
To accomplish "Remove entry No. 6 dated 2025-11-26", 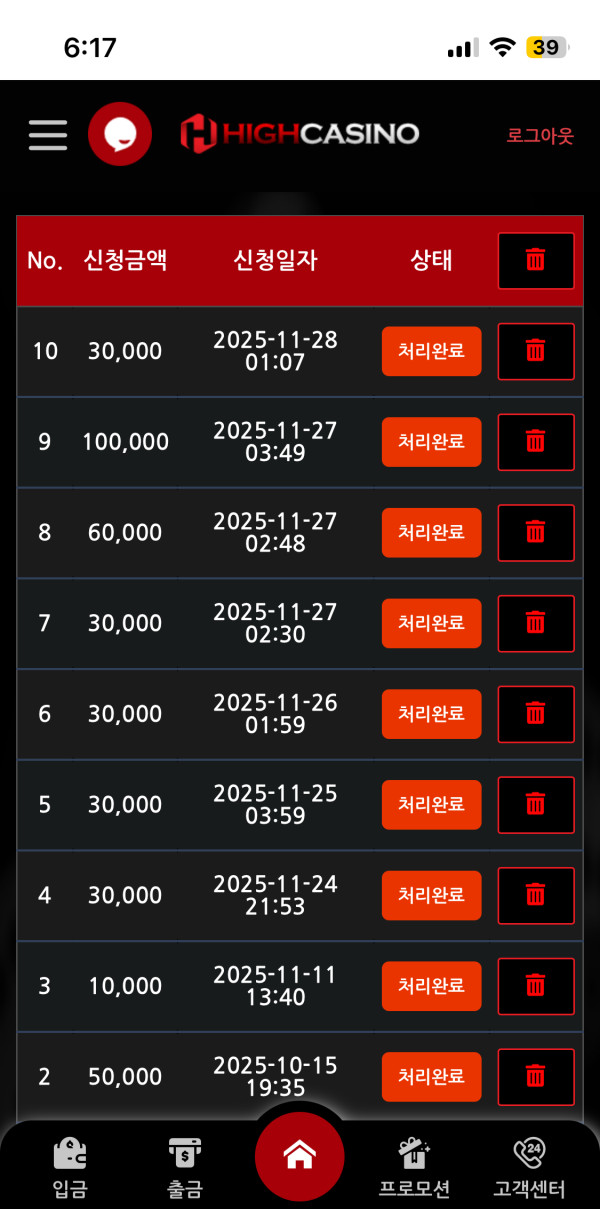I will pos(536,714).
